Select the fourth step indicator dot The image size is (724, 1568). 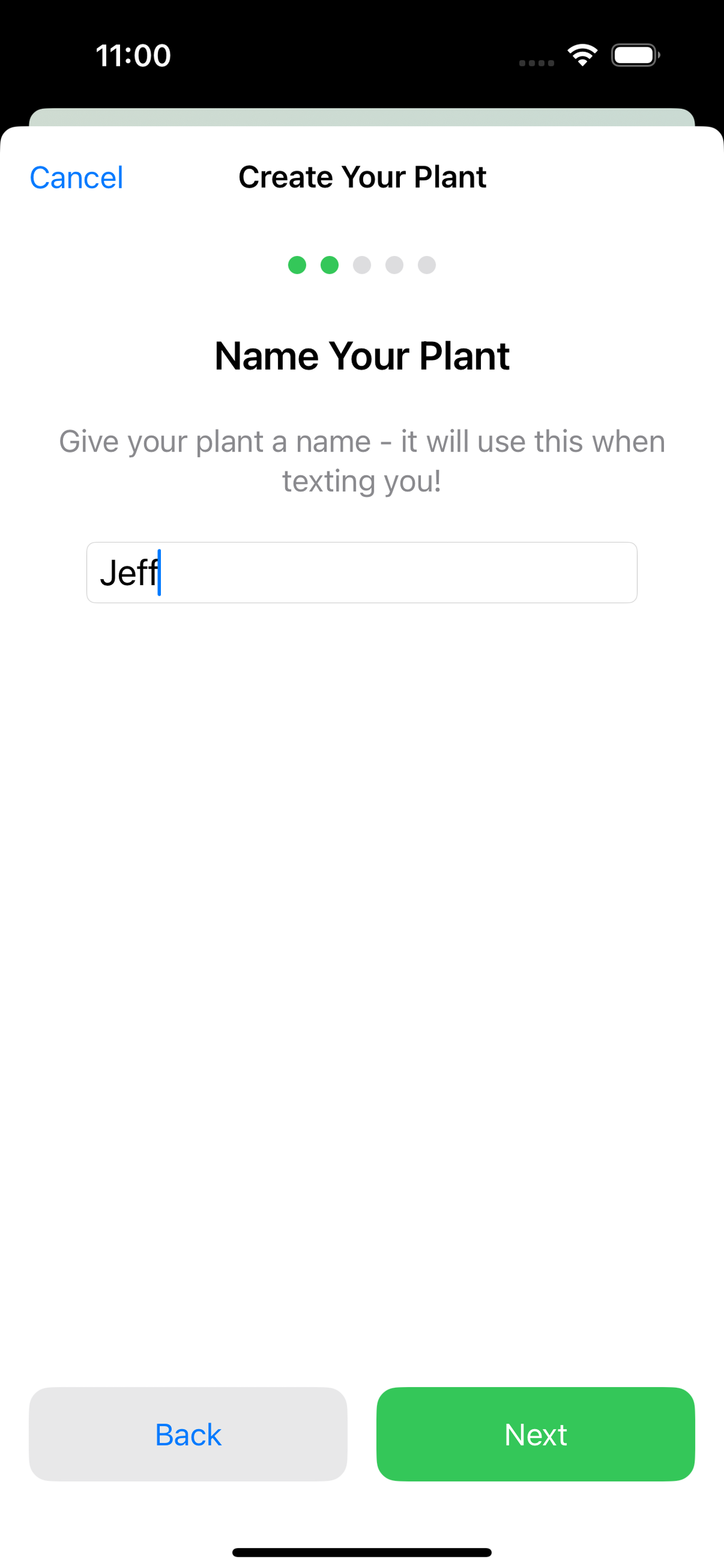[395, 265]
